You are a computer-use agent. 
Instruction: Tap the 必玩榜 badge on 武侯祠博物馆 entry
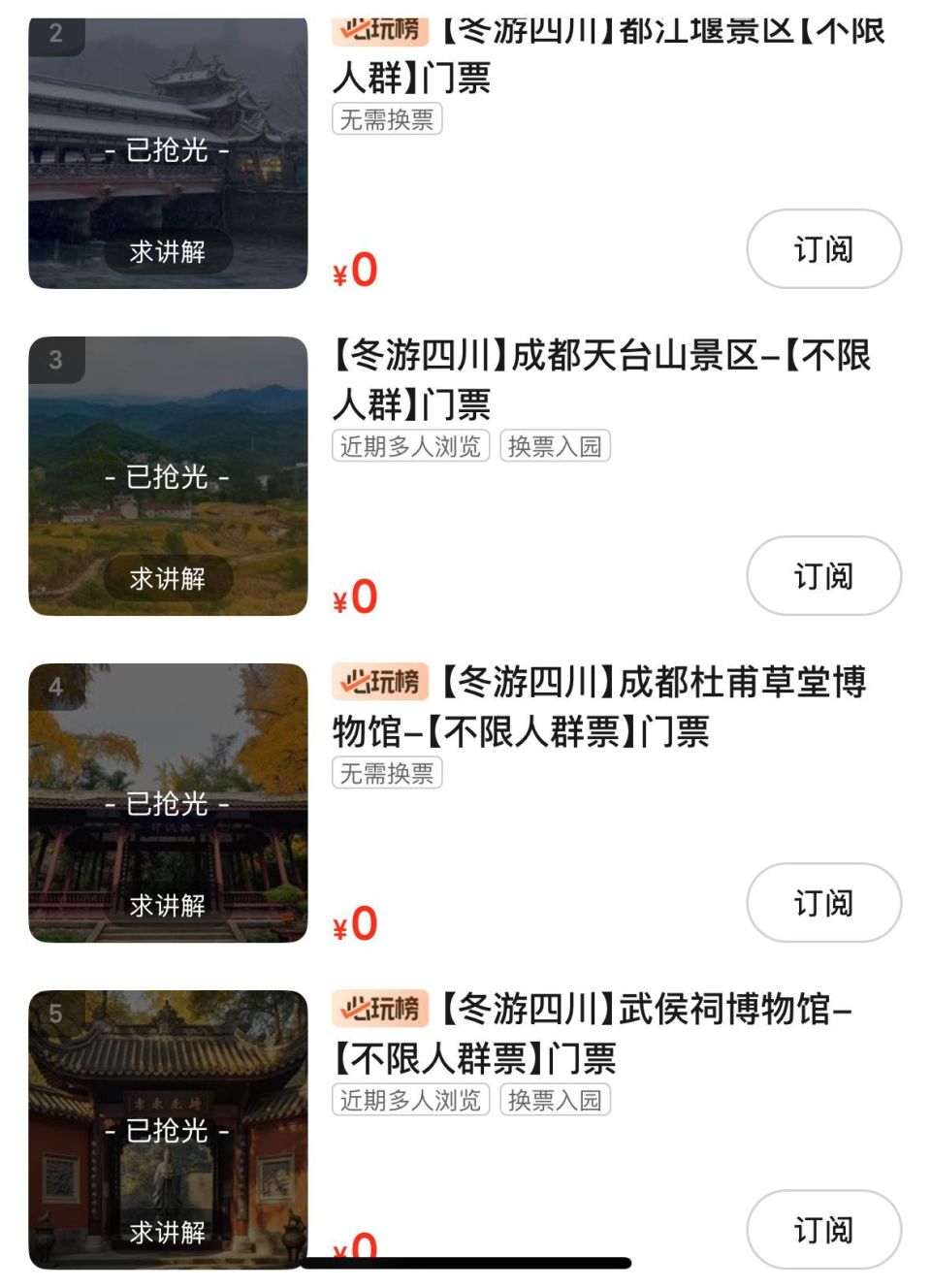tap(382, 1009)
